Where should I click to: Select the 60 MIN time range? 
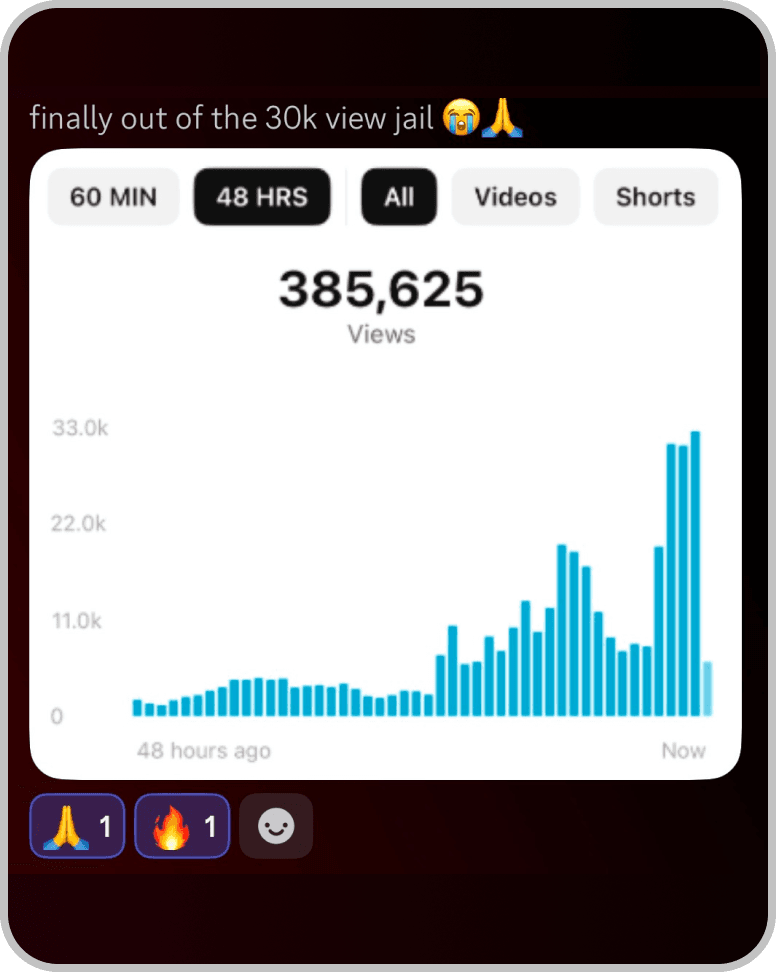click(x=112, y=197)
